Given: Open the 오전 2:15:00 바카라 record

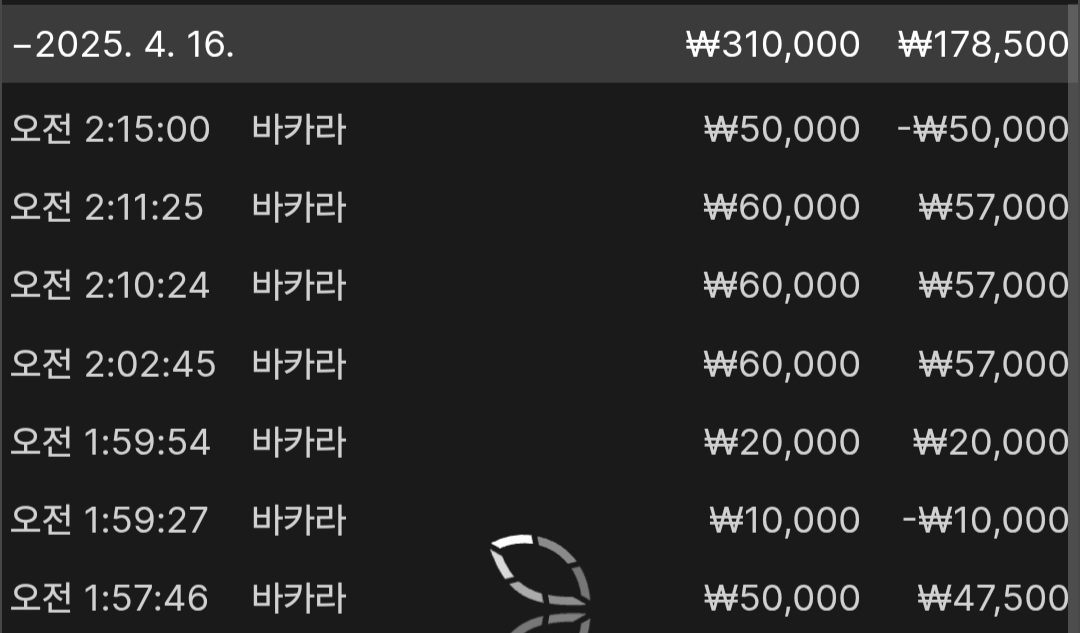Looking at the screenshot, I should 540,130.
